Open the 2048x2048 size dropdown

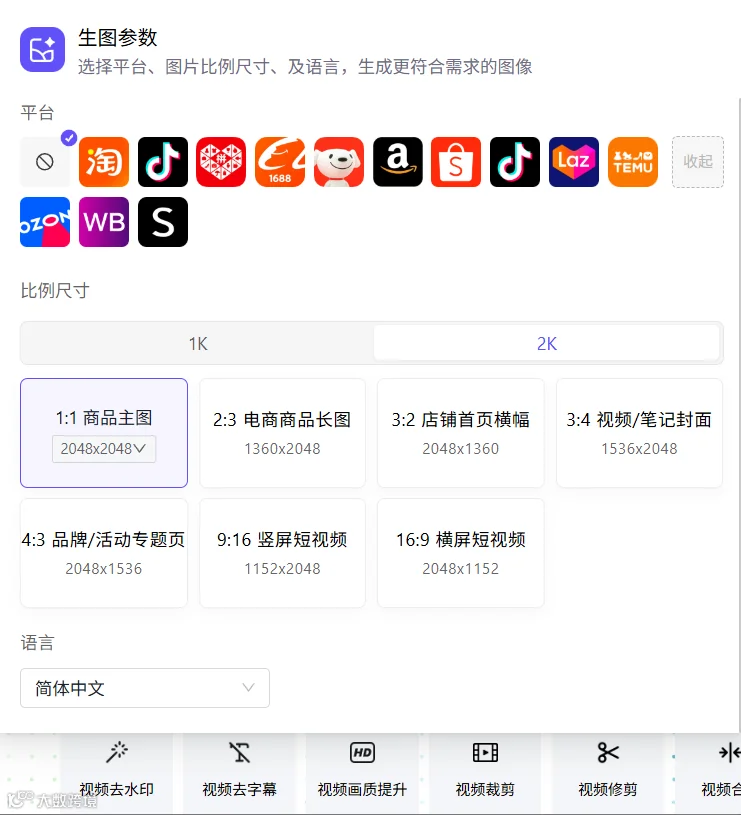coord(104,449)
